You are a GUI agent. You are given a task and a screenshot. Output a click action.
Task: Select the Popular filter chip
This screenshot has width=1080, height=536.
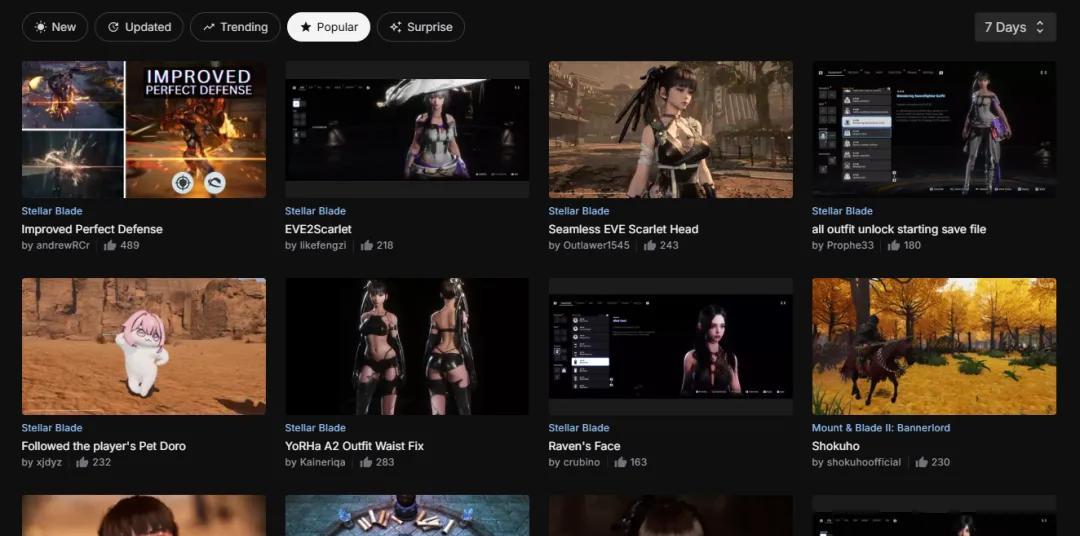click(x=328, y=27)
